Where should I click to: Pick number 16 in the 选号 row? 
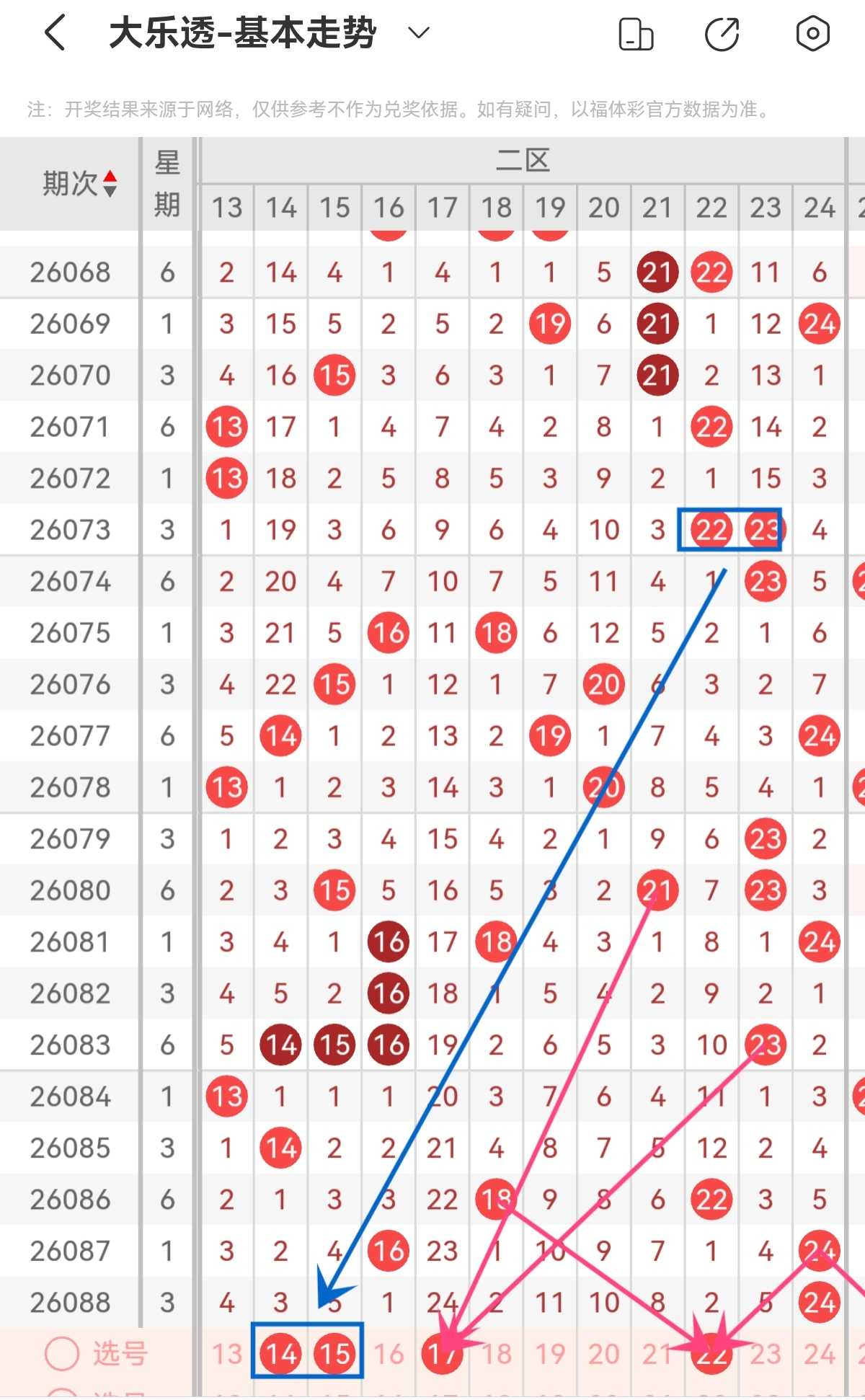pyautogui.click(x=389, y=1354)
